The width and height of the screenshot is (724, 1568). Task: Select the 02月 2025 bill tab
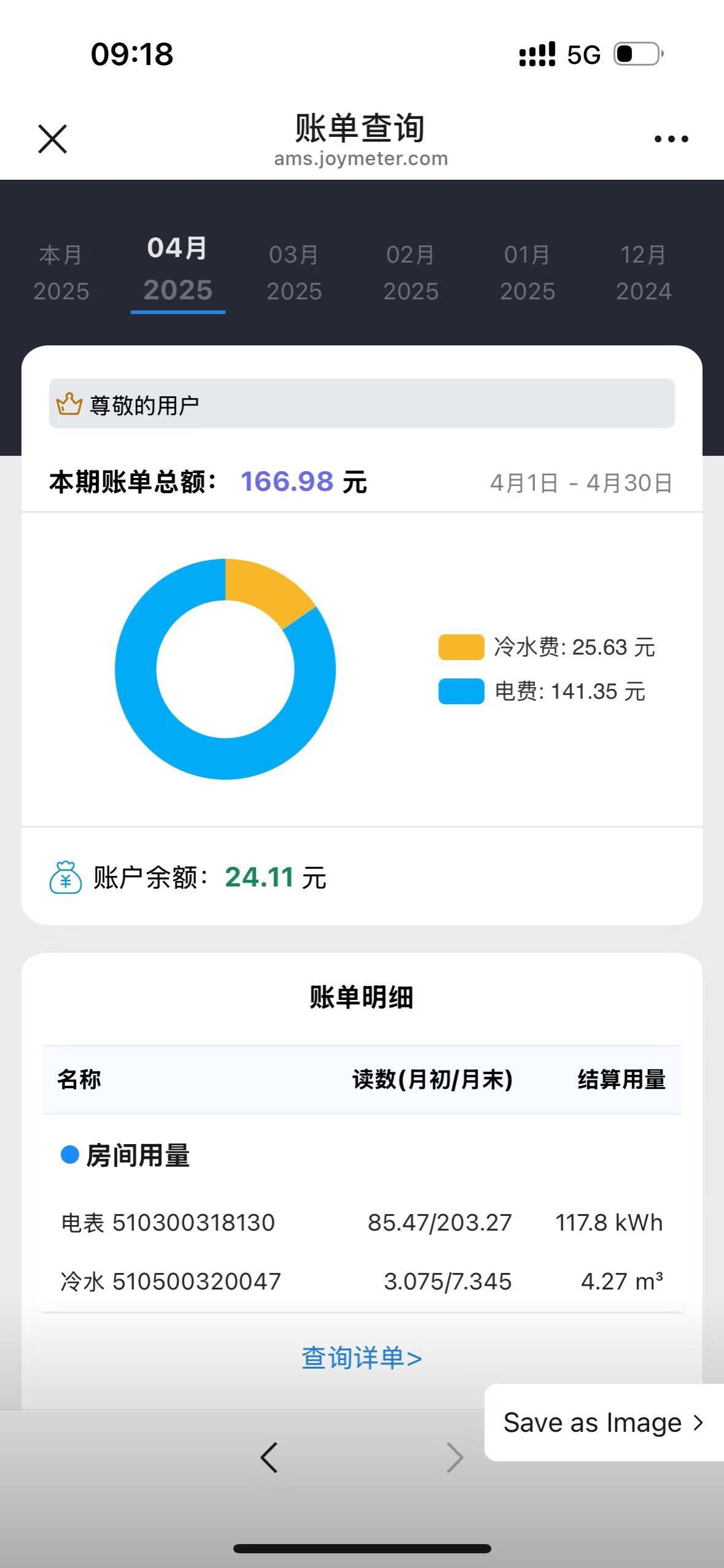pos(410,272)
